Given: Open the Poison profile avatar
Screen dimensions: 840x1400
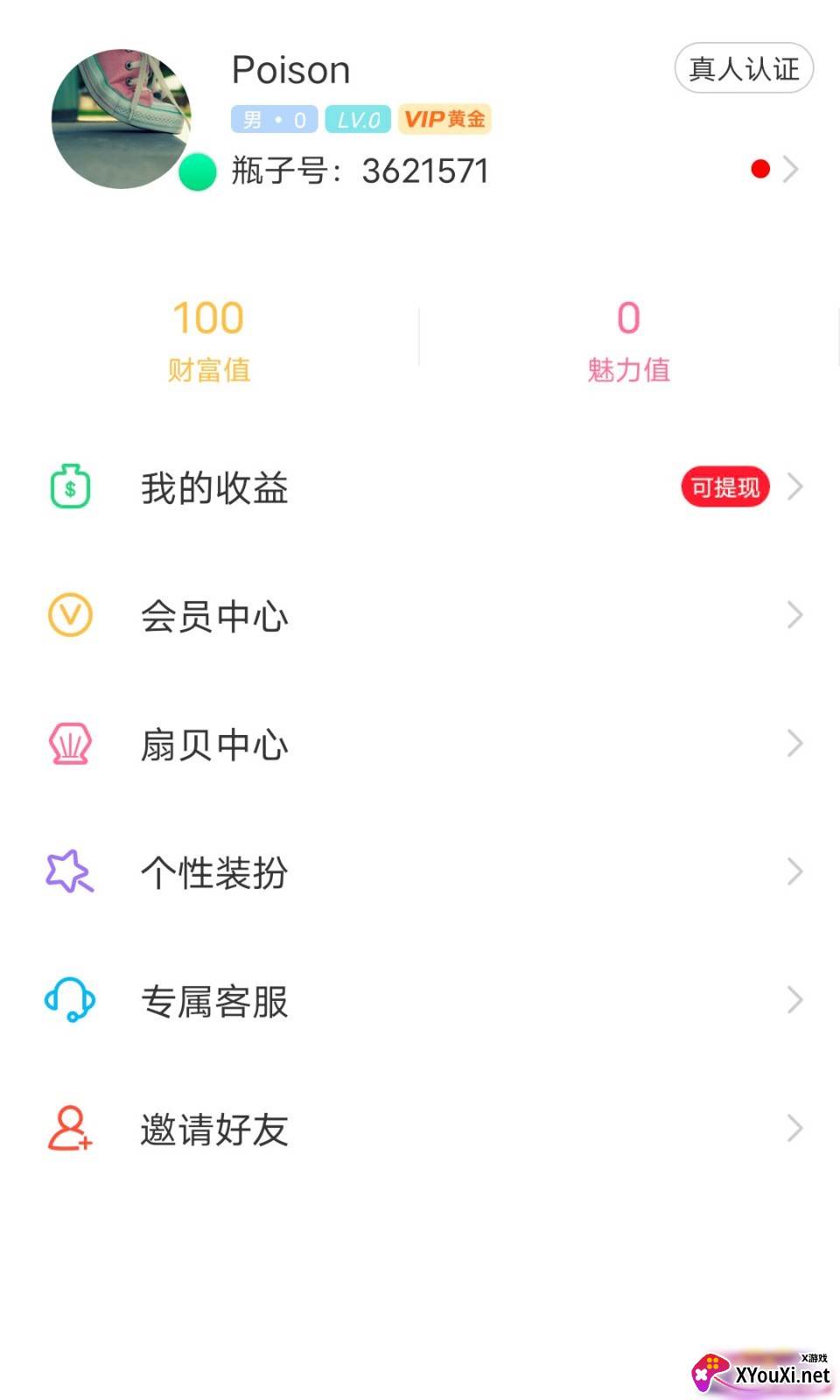Looking at the screenshot, I should (122, 119).
